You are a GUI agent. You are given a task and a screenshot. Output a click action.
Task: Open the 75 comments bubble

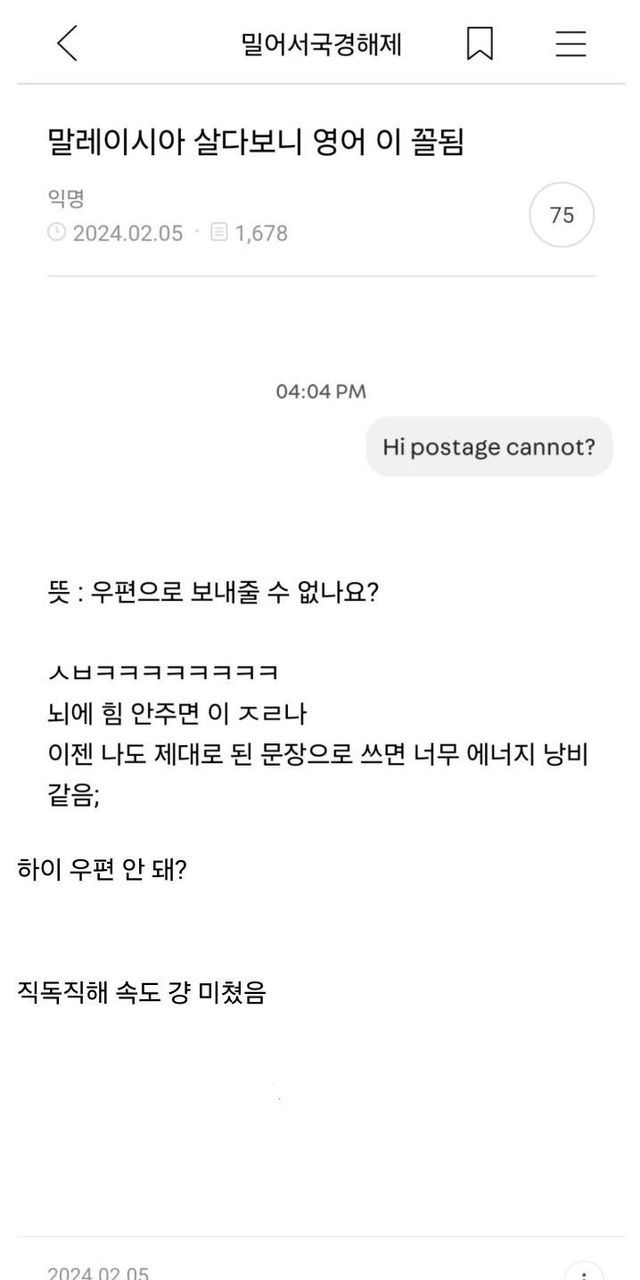coord(562,215)
